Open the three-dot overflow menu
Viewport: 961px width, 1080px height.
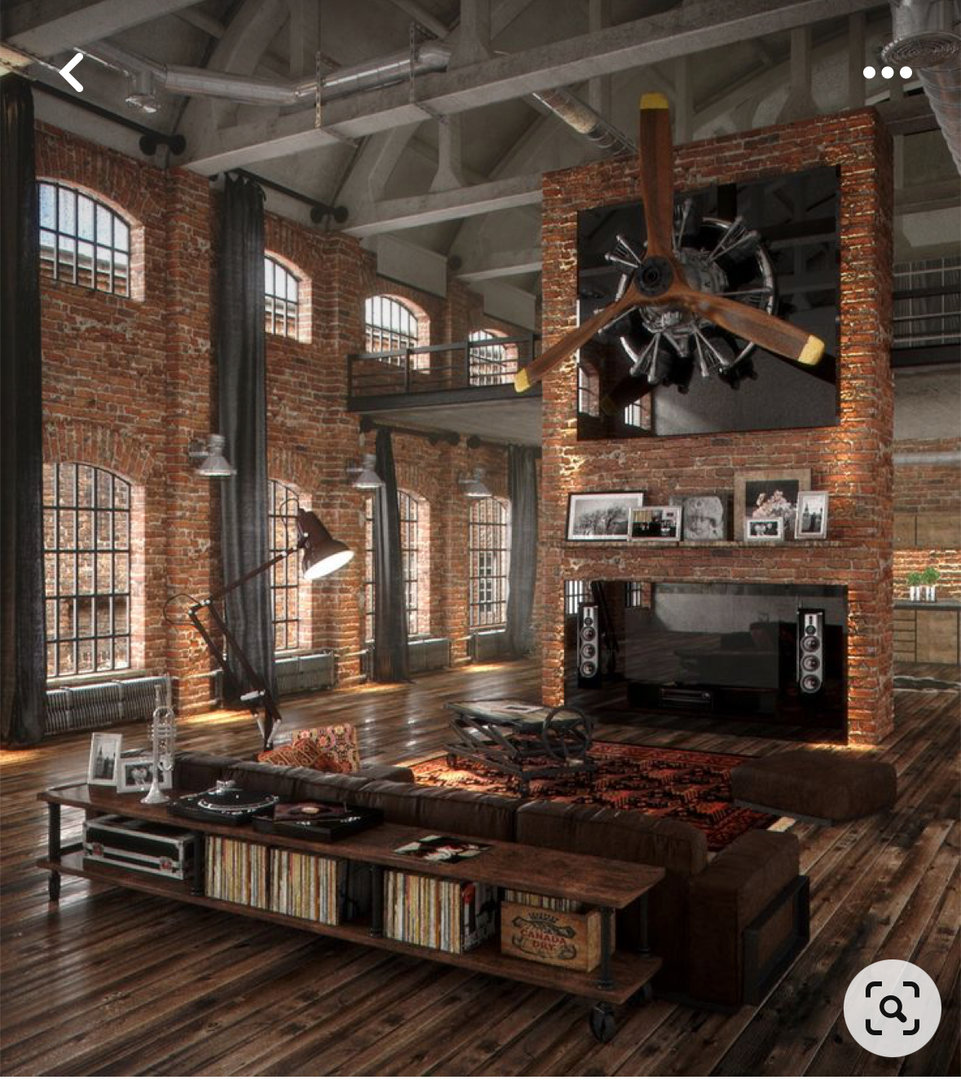(x=887, y=72)
